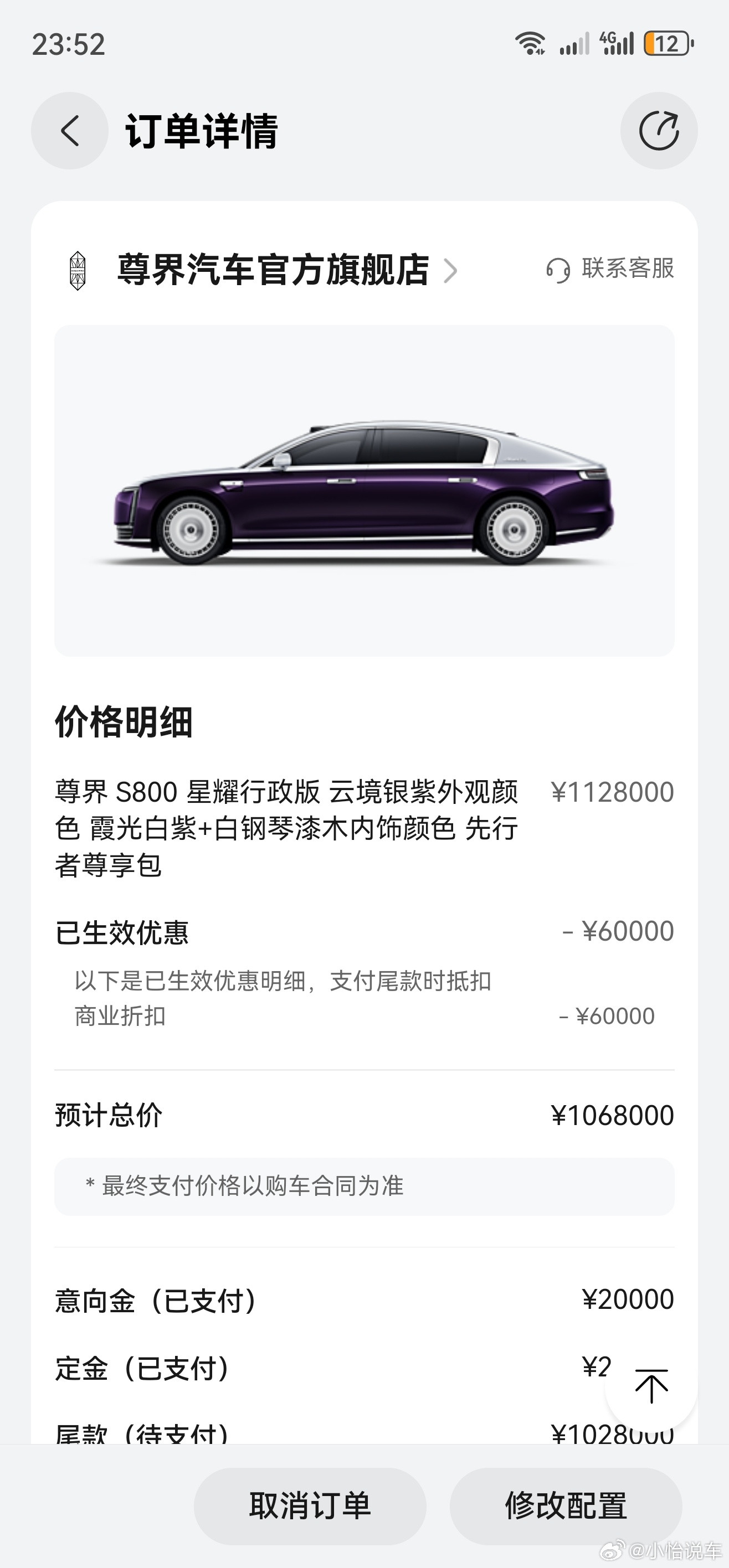The width and height of the screenshot is (729, 1568).
Task: Go back from the order details page
Action: 70,131
